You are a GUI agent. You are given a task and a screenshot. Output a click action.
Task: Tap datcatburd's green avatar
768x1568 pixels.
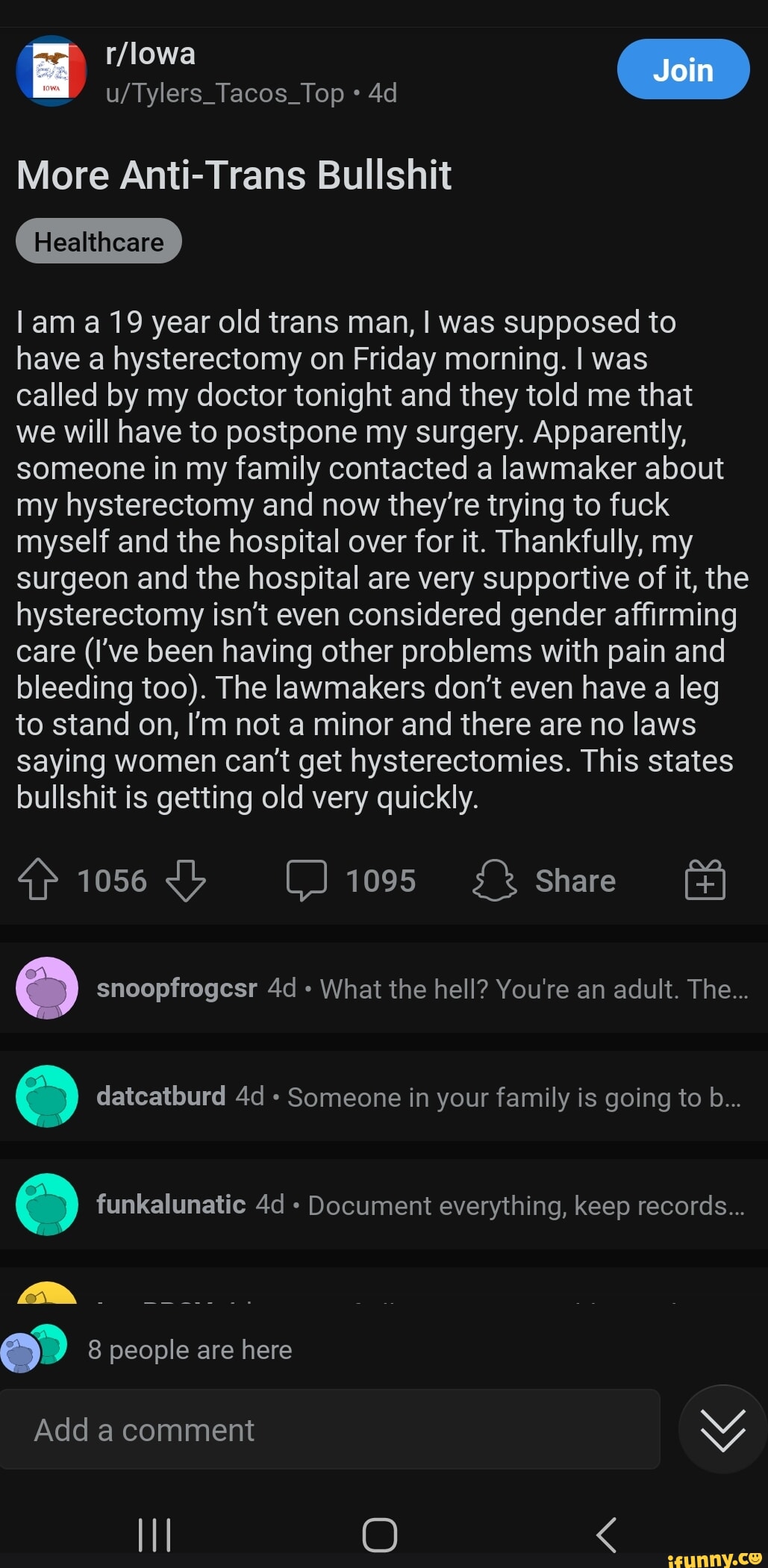click(x=47, y=1097)
